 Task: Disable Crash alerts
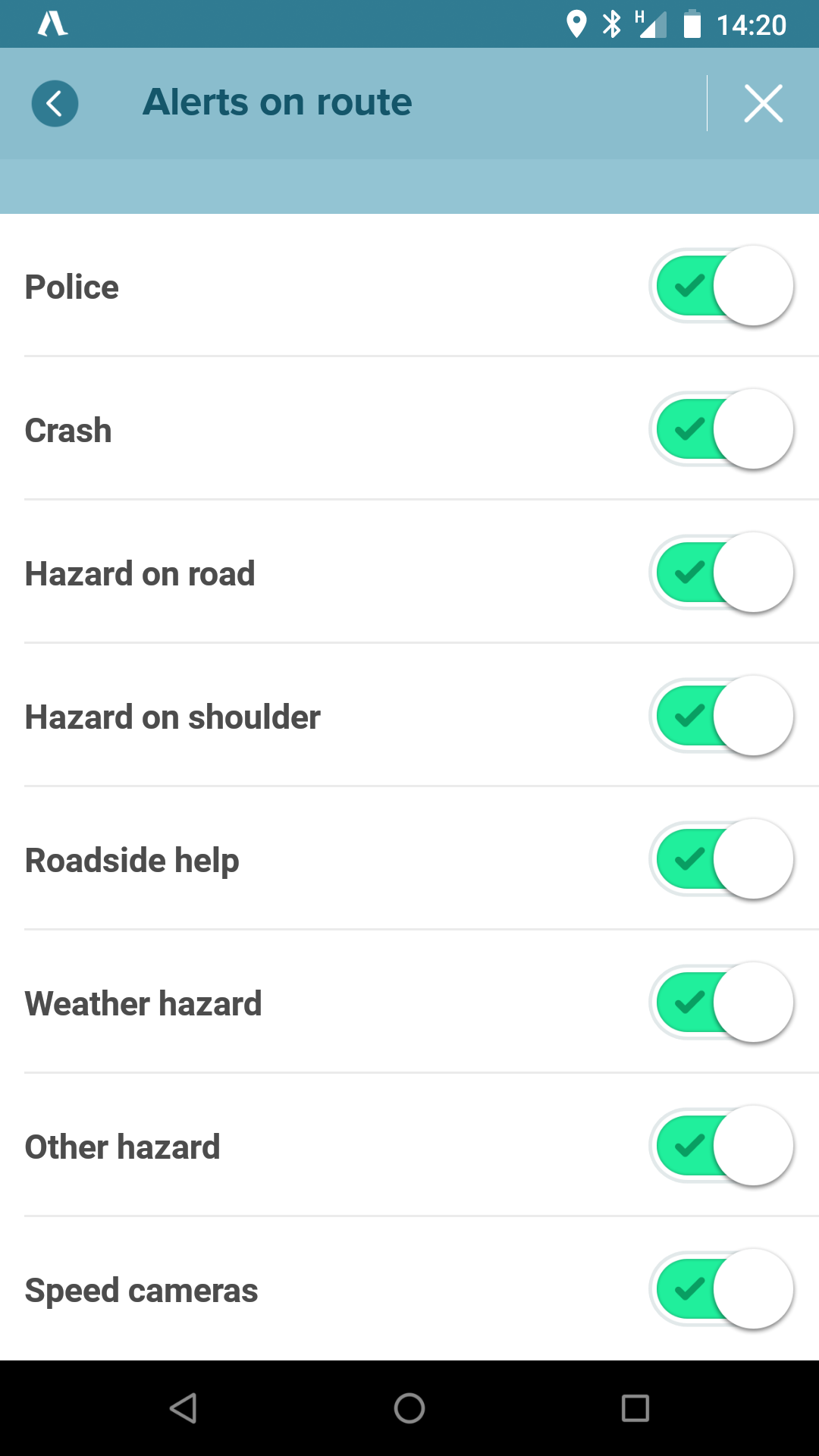point(721,429)
